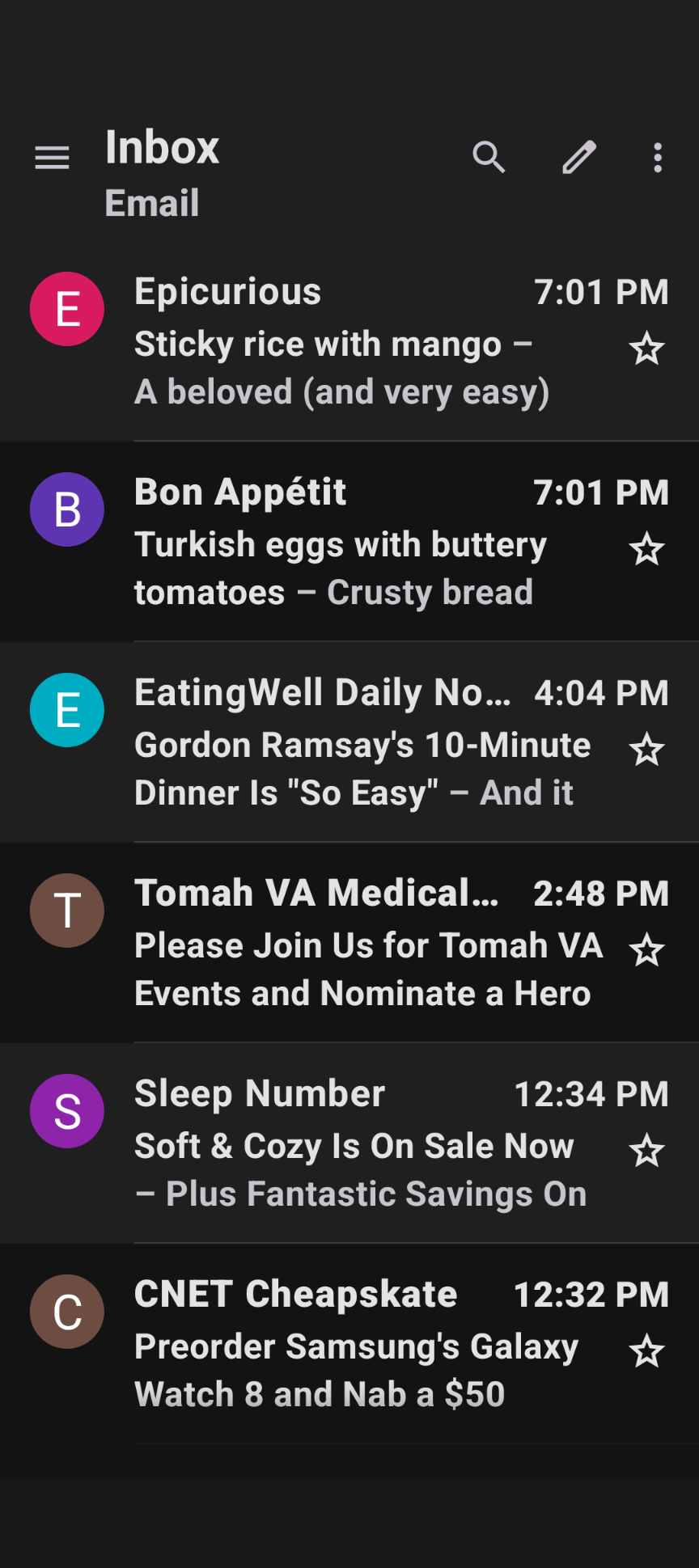
Task: Star the EatingWell Daily email
Action: click(x=646, y=750)
